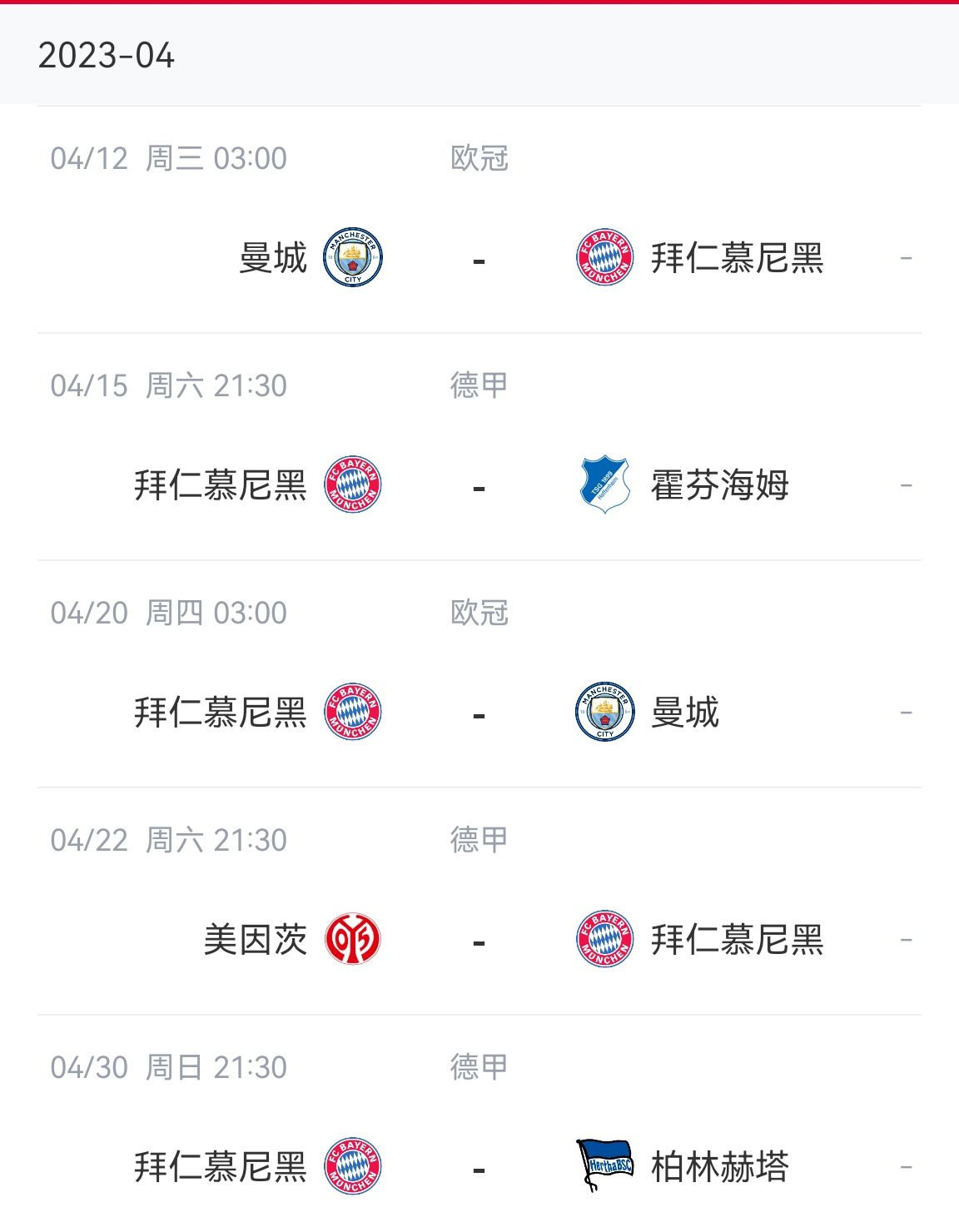Open the 04/30 Bayern vs Hertha Berlin match
This screenshot has width=959, height=1232.
(479, 1167)
